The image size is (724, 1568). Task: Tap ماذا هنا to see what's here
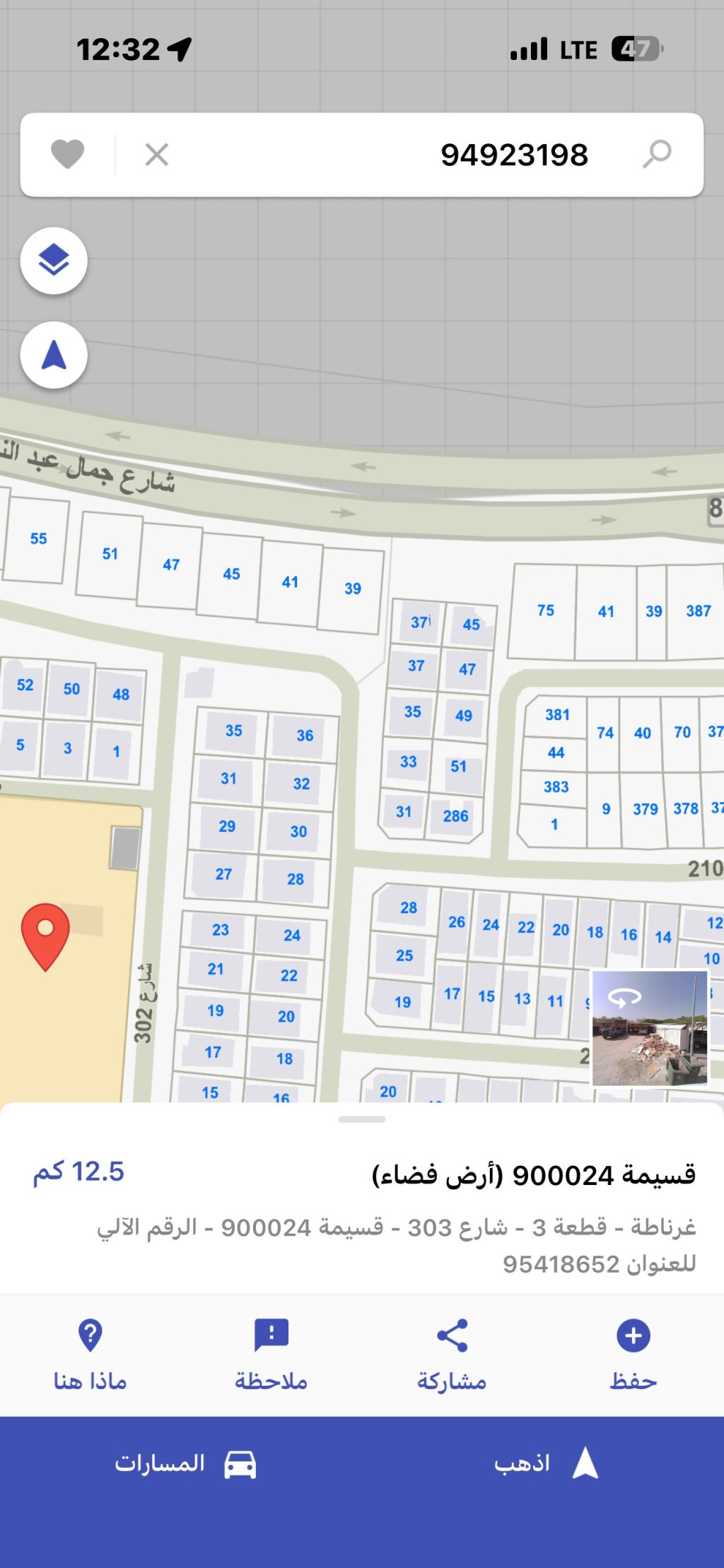pos(90,1354)
